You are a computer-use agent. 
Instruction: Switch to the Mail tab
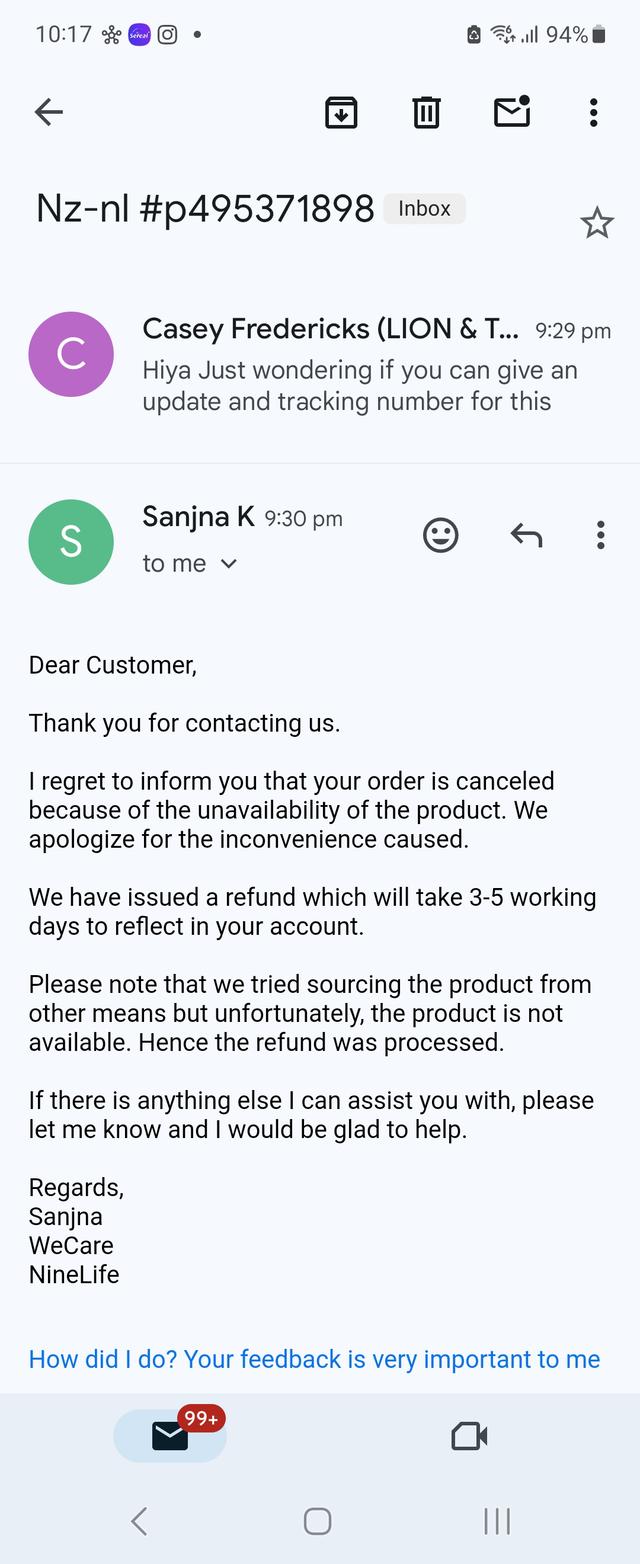(170, 1436)
